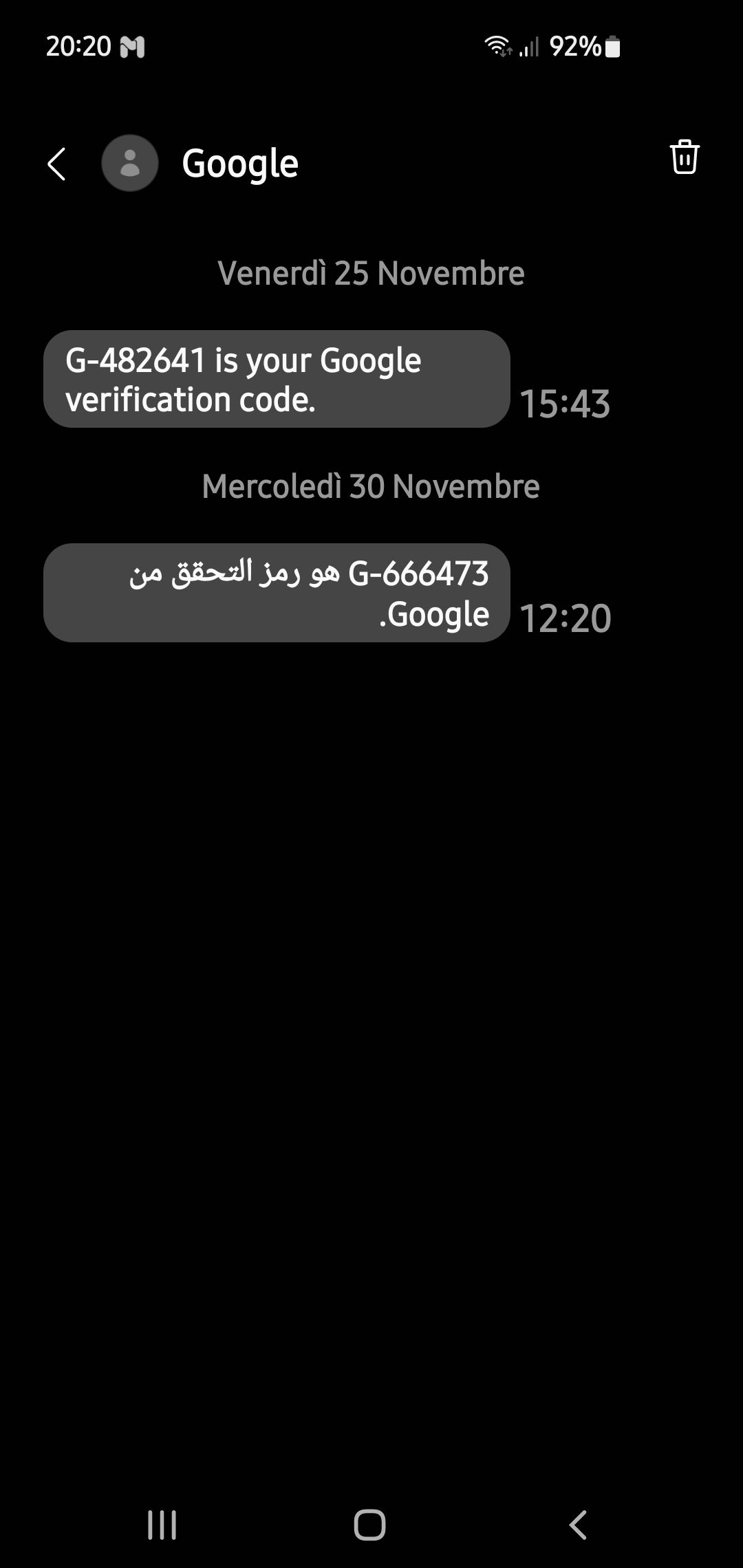Tap the G-482641 verification code message
Screen dimensions: 743x1568
pos(276,380)
